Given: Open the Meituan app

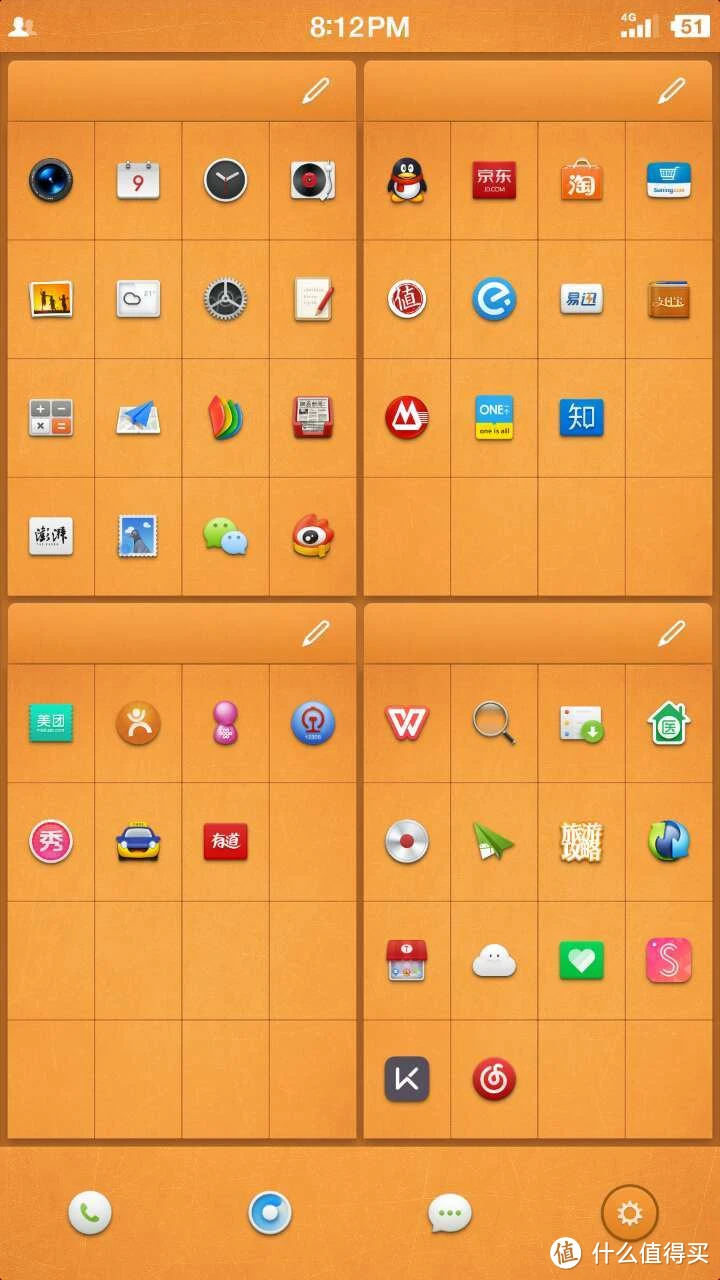Looking at the screenshot, I should pos(51,723).
